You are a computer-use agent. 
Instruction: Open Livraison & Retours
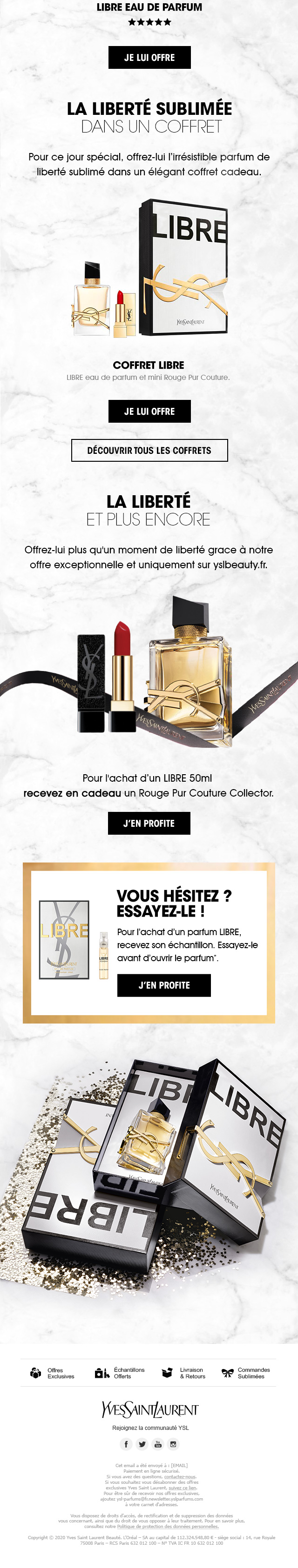pyautogui.click(x=183, y=1373)
